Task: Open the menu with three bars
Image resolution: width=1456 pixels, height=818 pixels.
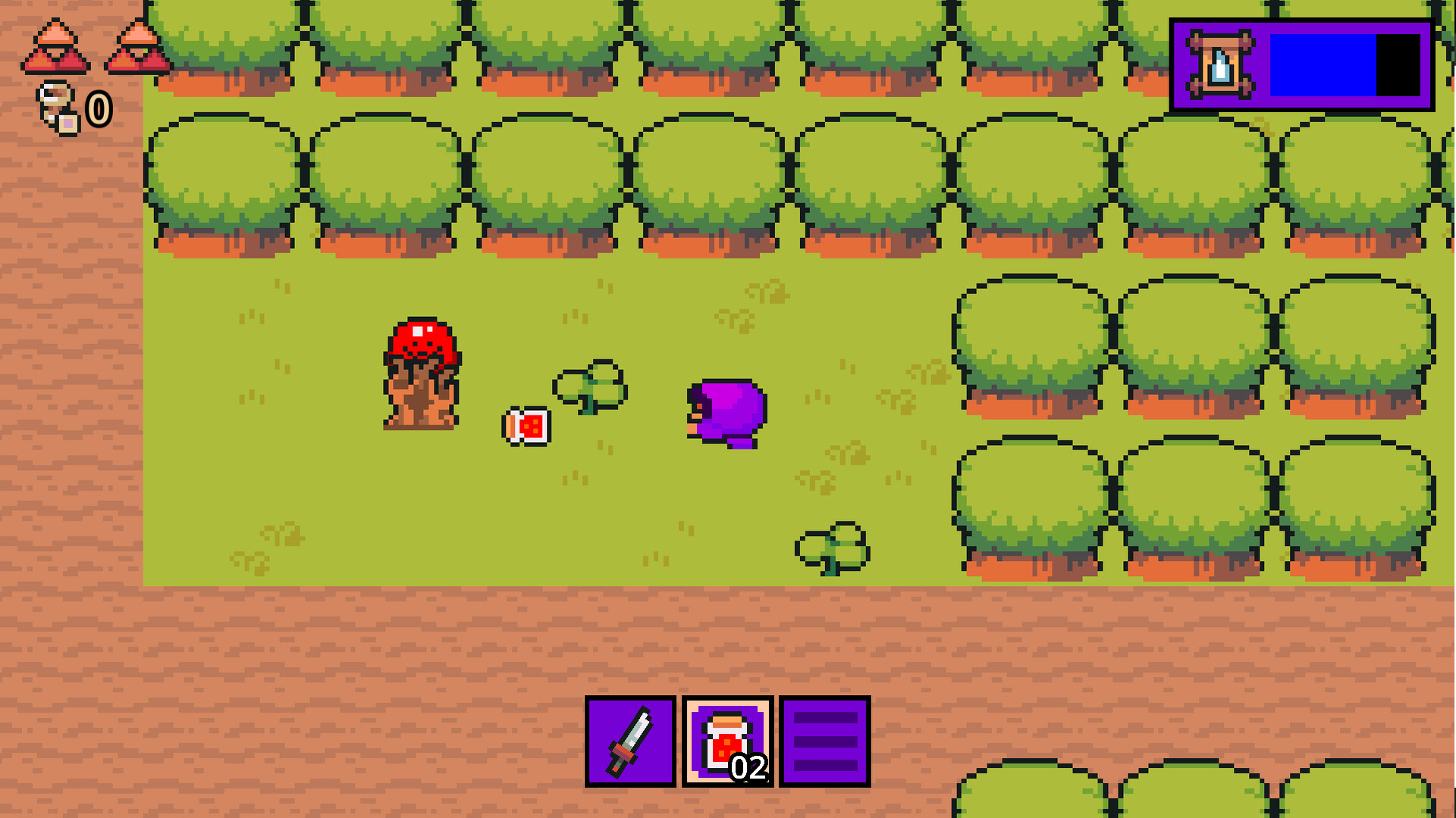Action: [825, 741]
